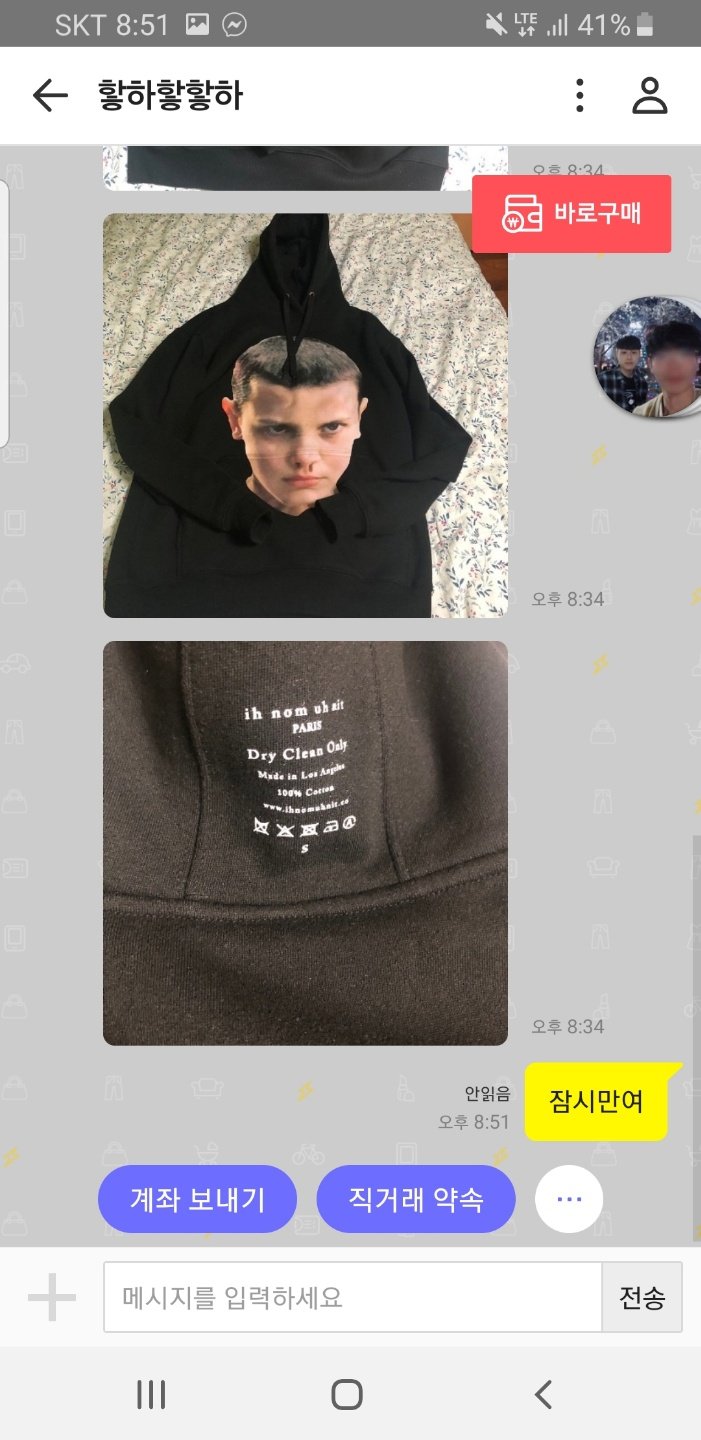This screenshot has height=1440, width=701.
Task: Expand more quick actions with the dots button
Action: [568, 1198]
